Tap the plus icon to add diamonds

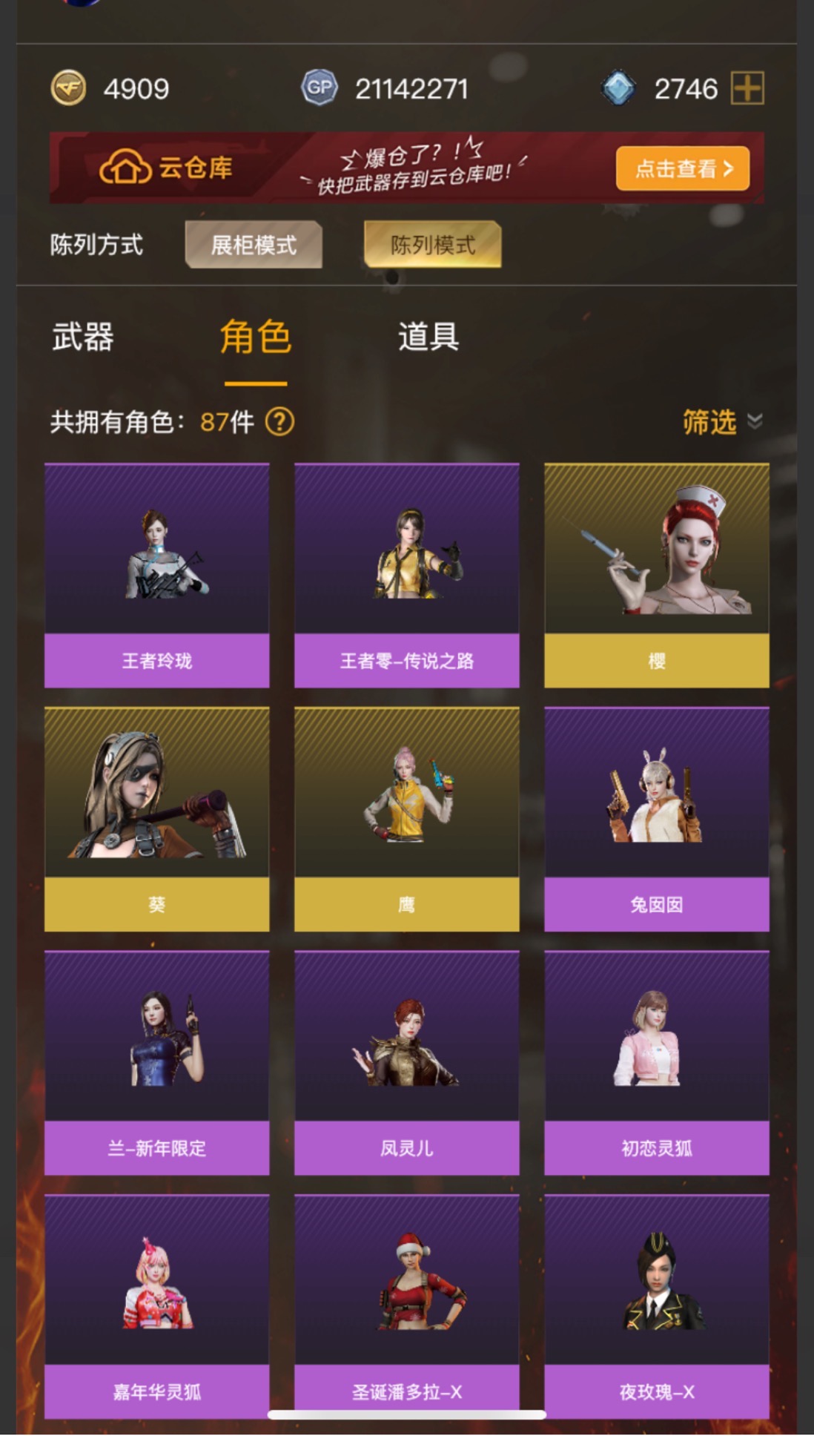tap(747, 89)
